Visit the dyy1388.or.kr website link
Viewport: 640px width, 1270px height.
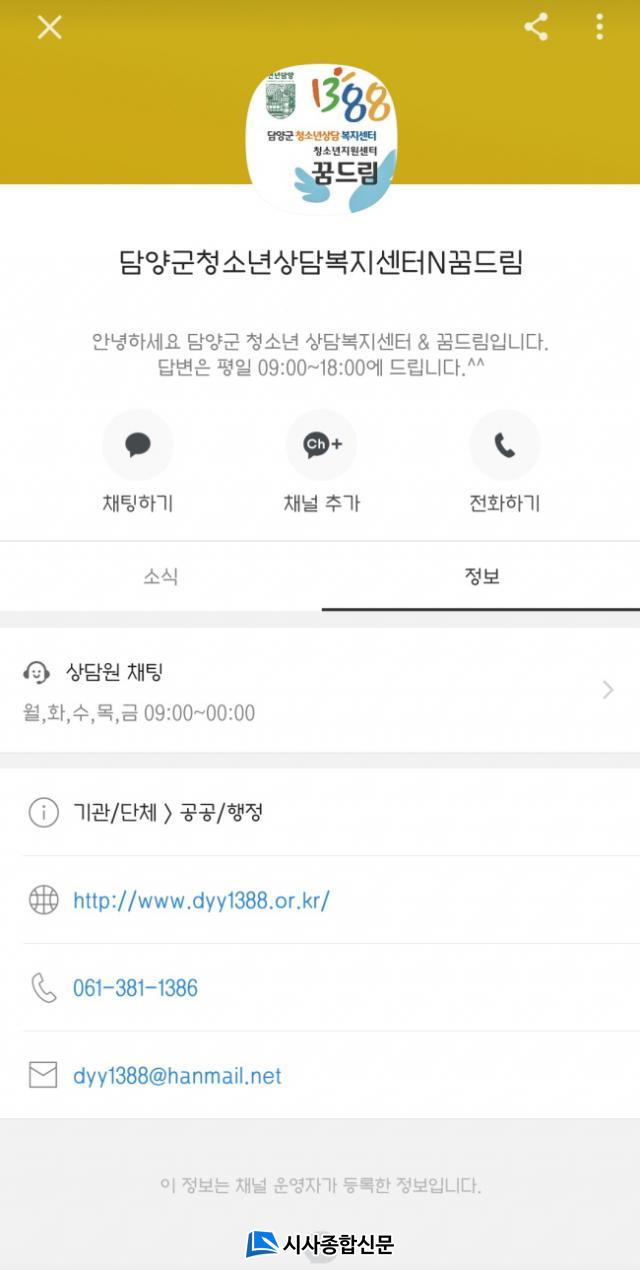pos(201,900)
